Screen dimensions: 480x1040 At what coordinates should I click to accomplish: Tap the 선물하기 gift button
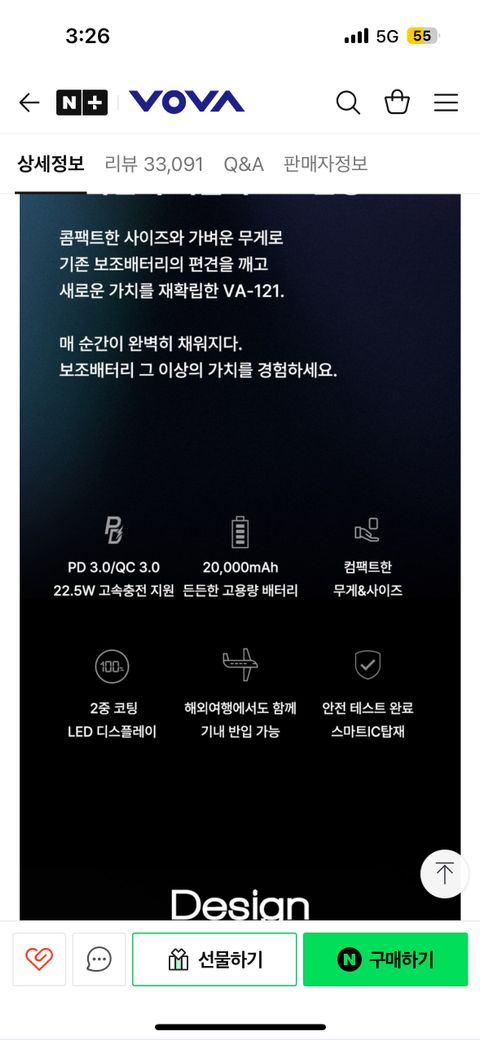[214, 959]
